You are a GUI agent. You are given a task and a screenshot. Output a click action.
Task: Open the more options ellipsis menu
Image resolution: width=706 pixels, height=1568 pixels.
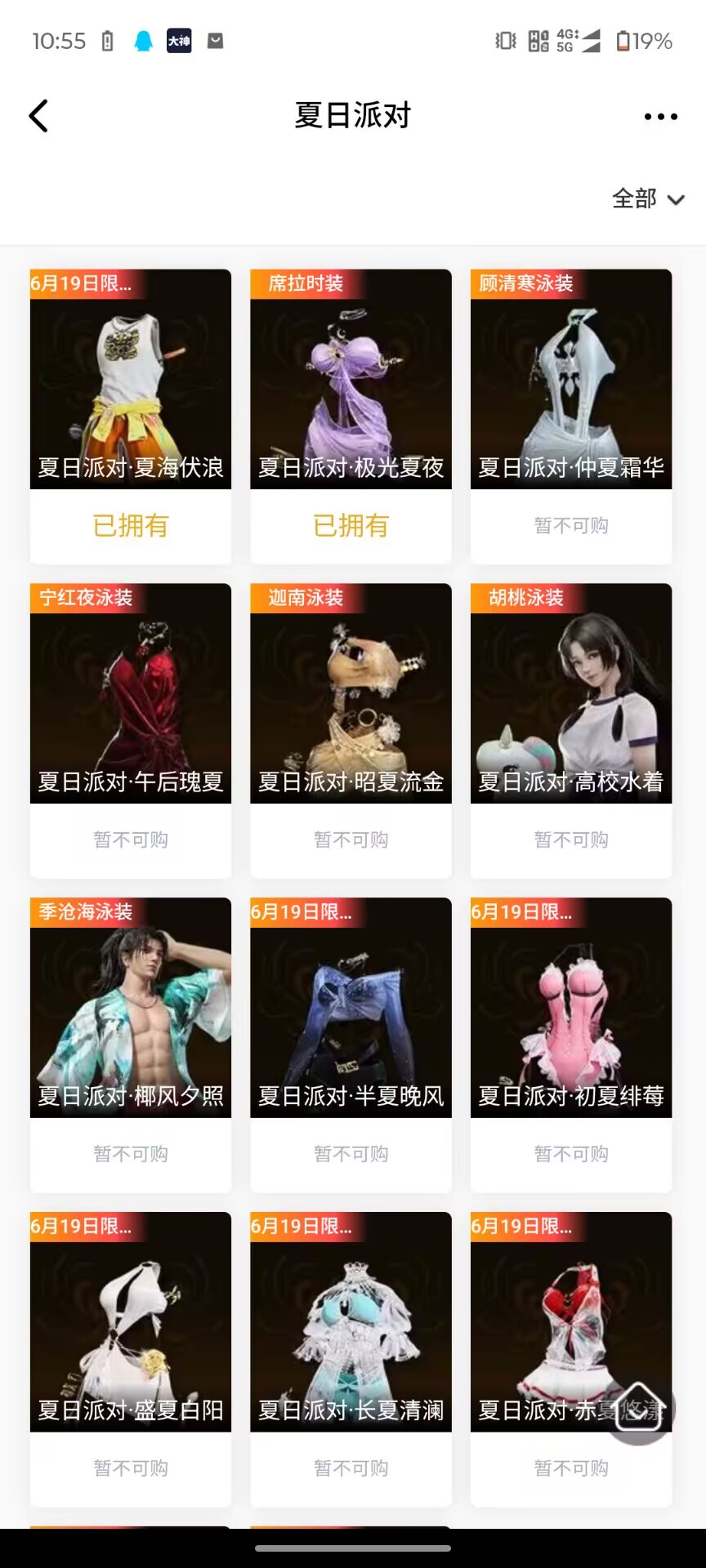click(x=660, y=115)
